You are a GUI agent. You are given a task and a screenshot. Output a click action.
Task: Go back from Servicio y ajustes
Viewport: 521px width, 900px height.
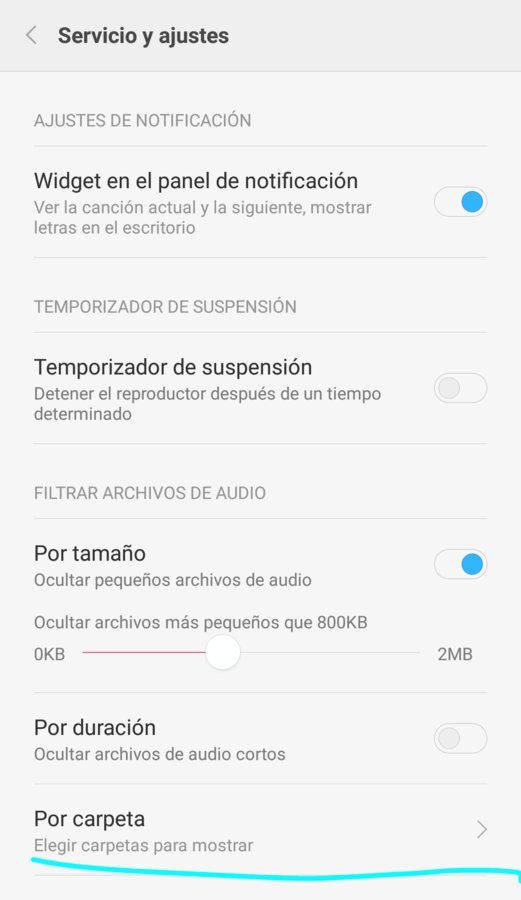pos(32,36)
